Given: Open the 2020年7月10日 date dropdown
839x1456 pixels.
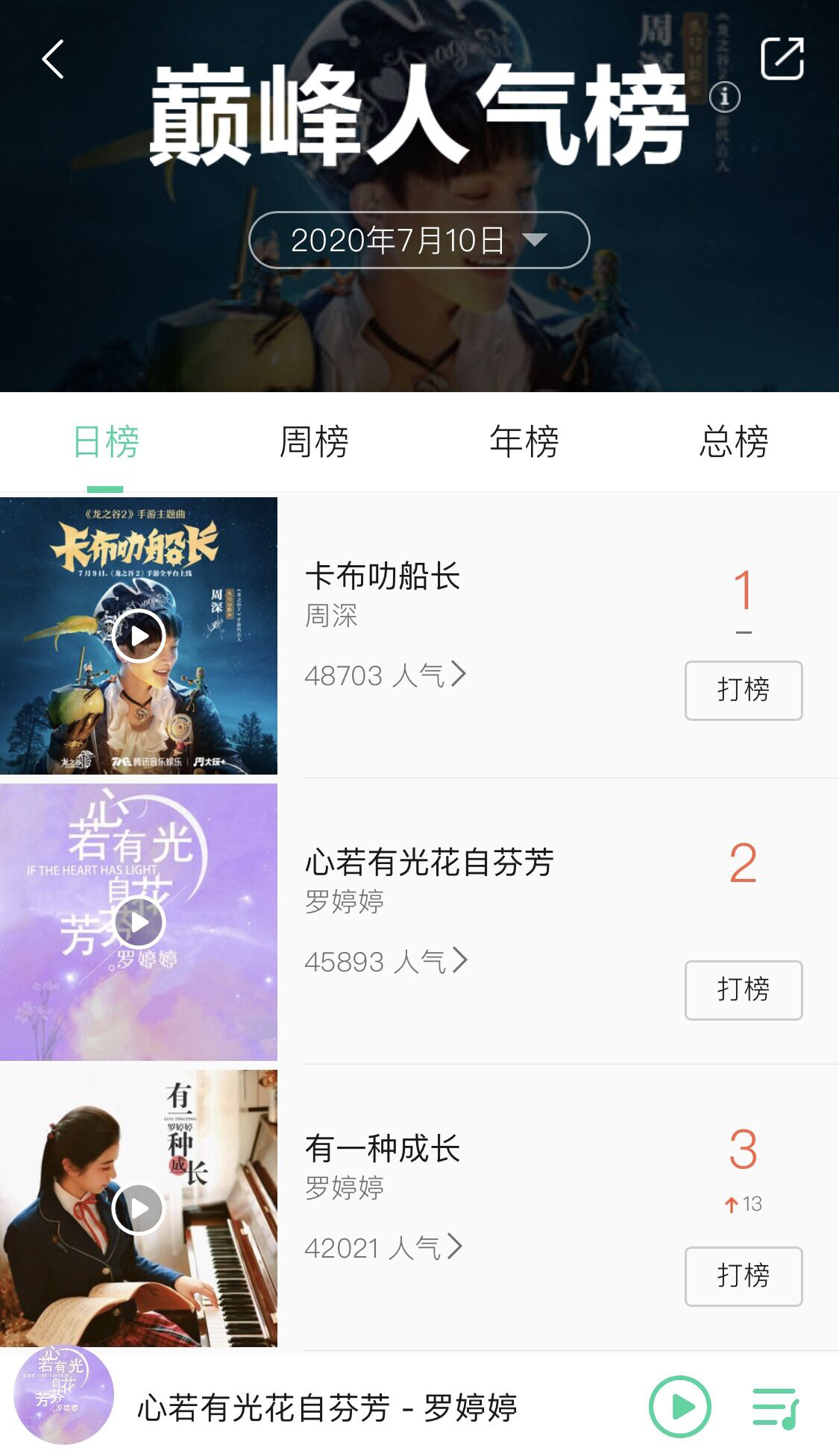Looking at the screenshot, I should click(x=418, y=240).
